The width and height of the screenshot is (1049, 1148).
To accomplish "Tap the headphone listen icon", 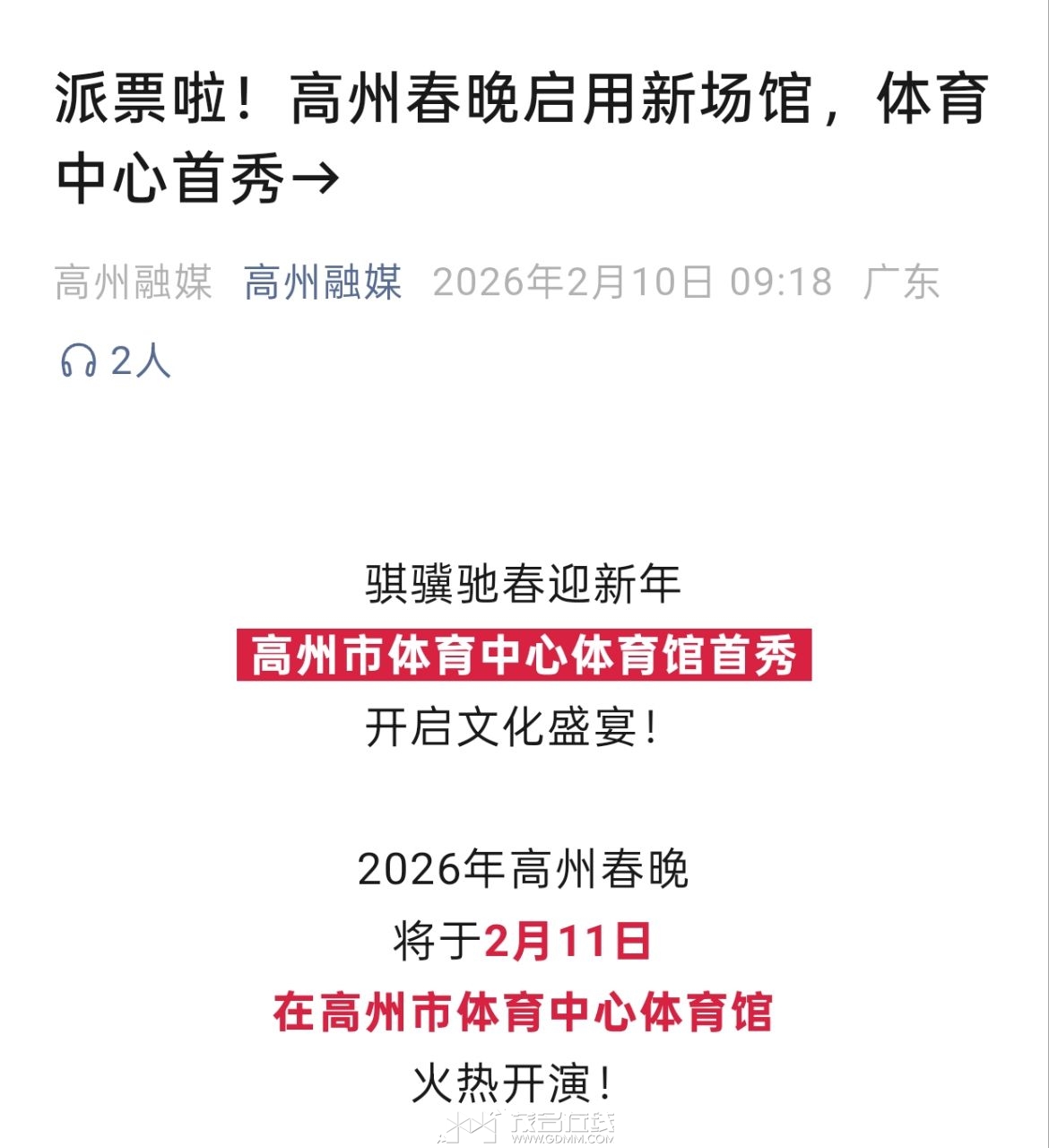I will pos(78,361).
